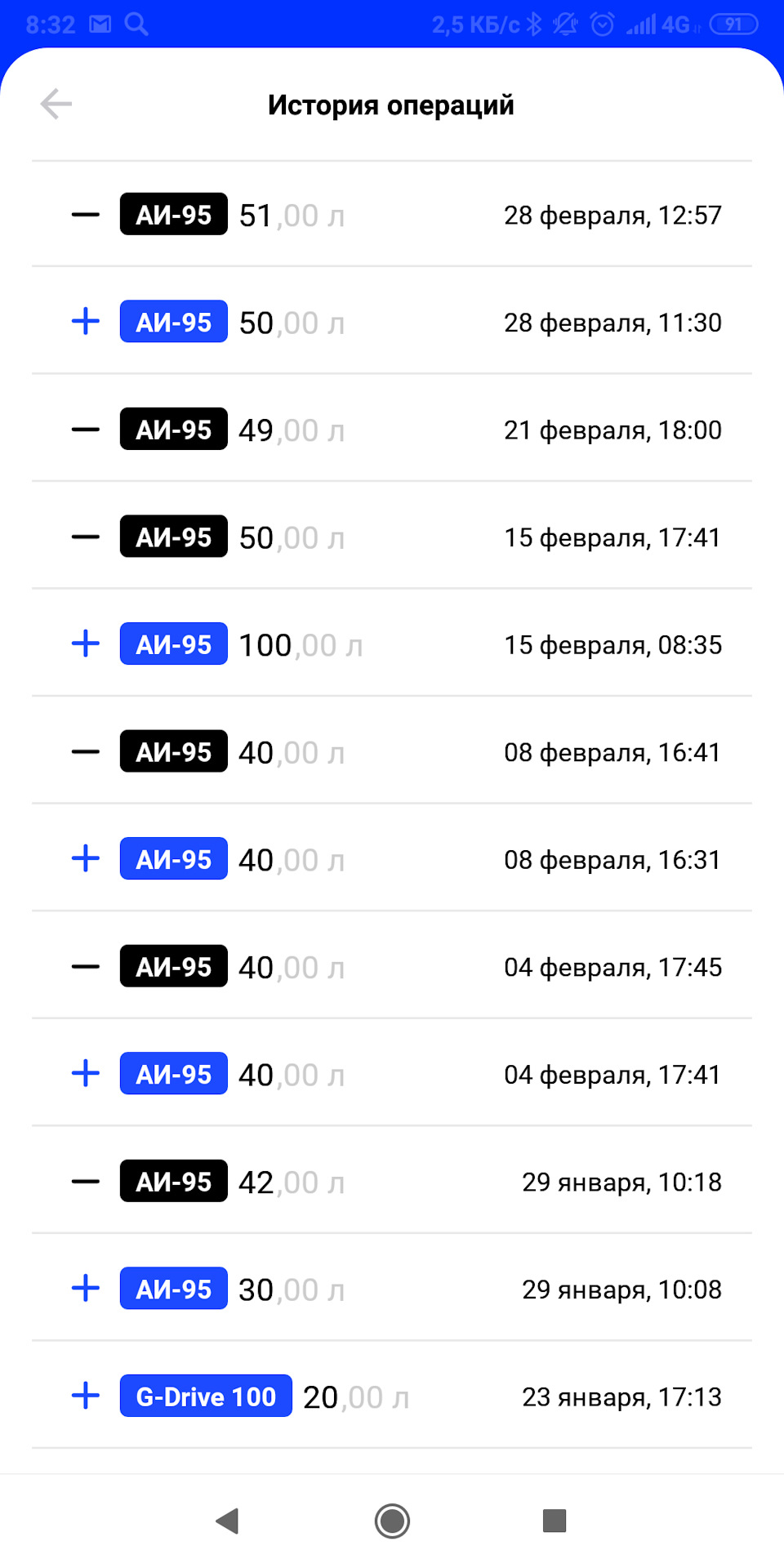Select the operation from 15 февраля, 17:41

(x=392, y=537)
